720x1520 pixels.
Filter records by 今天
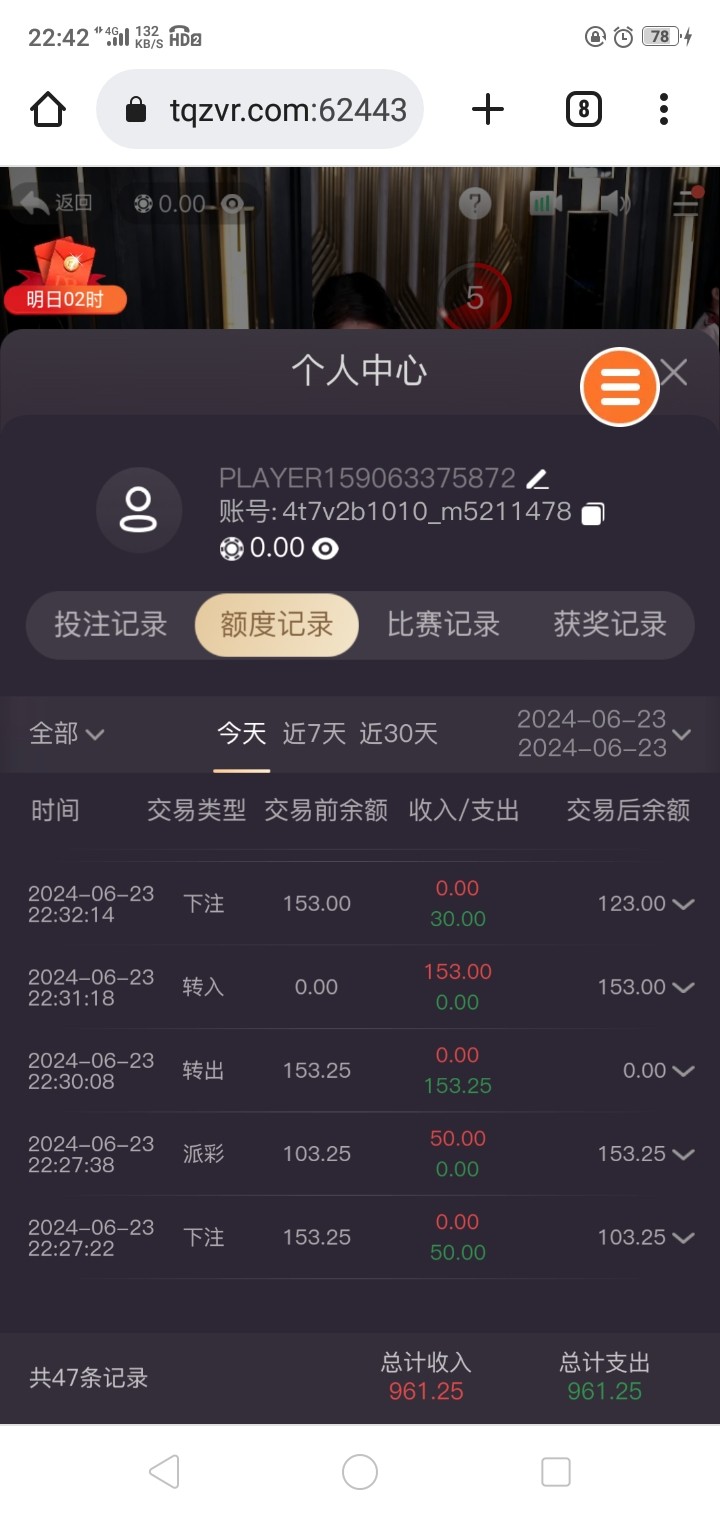[242, 734]
